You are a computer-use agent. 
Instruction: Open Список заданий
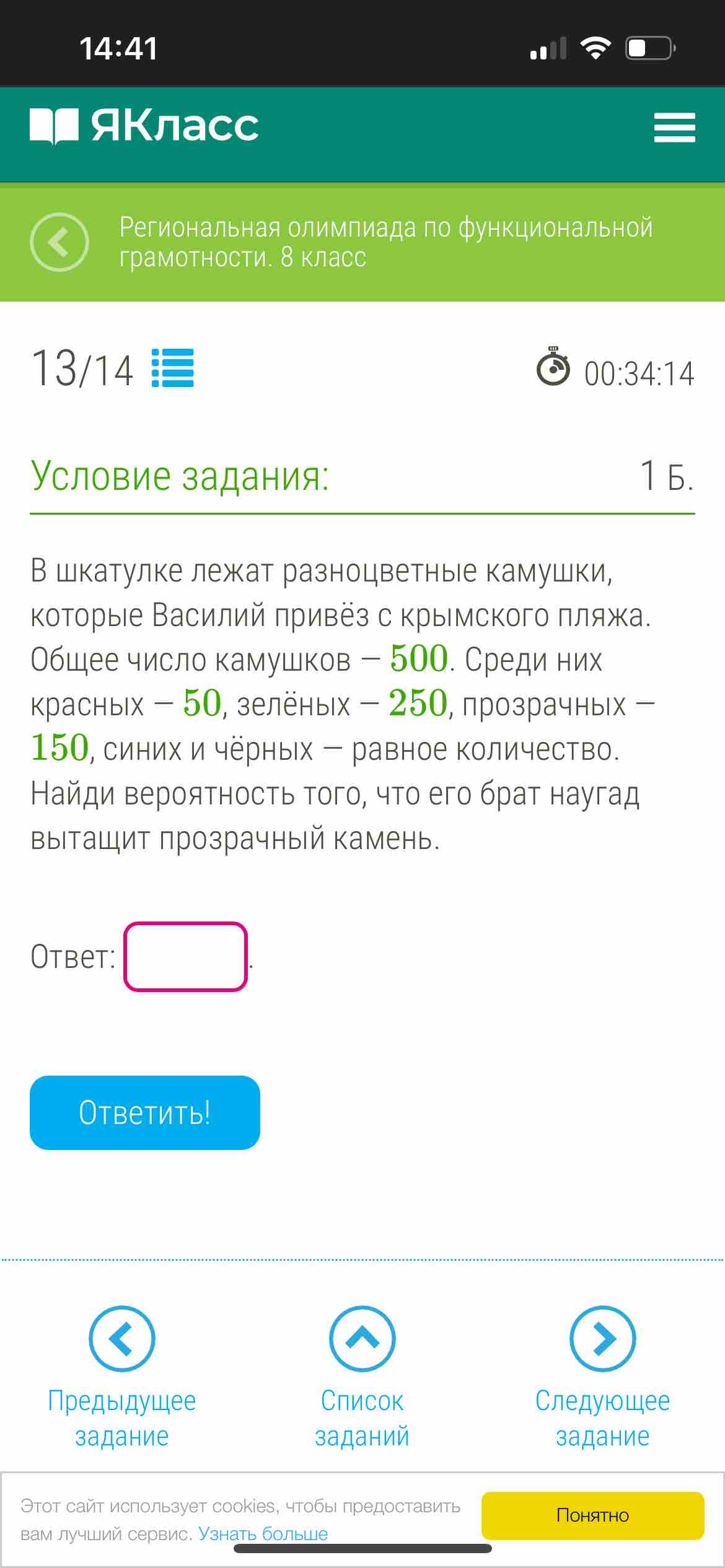(x=362, y=1379)
